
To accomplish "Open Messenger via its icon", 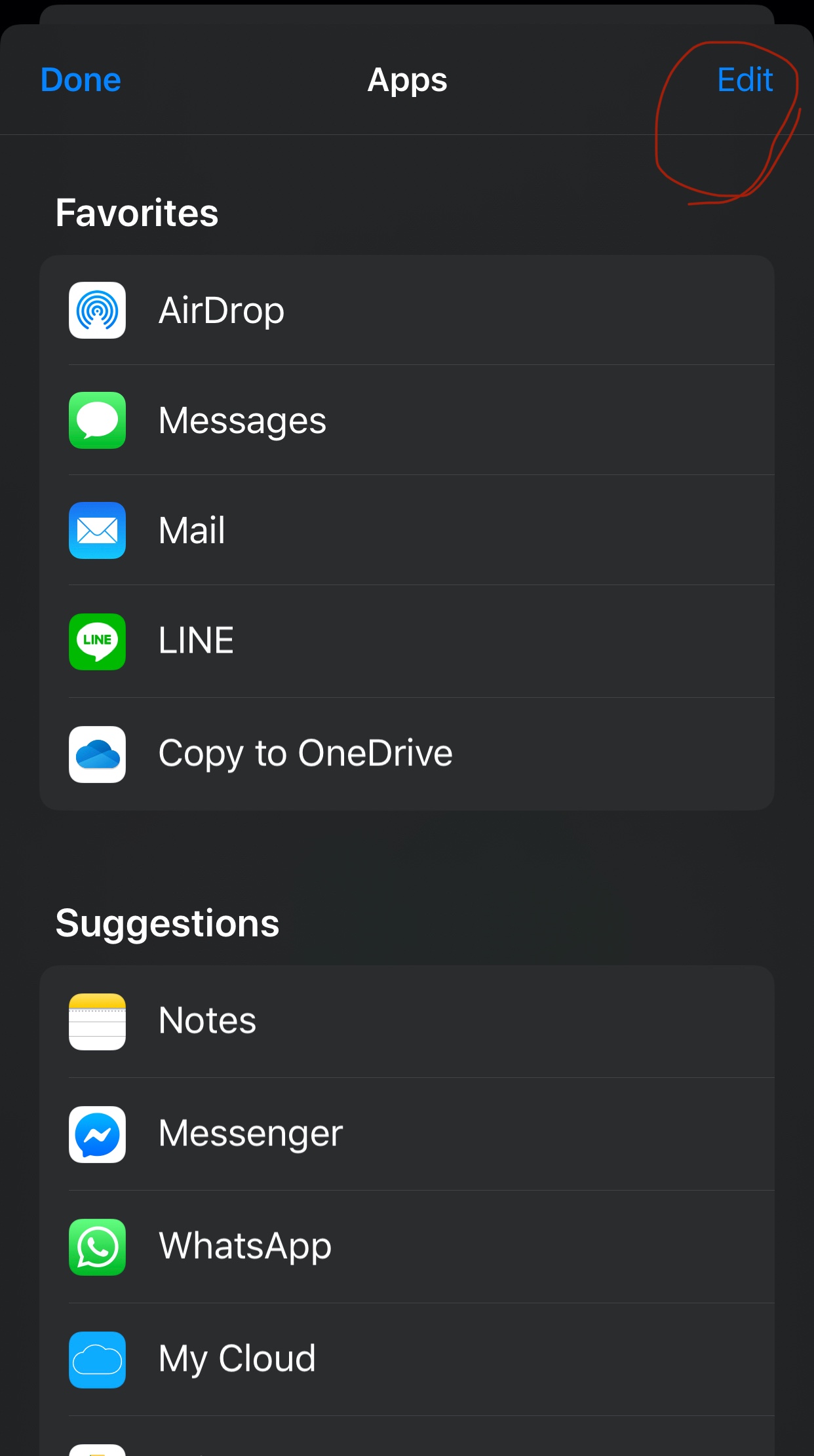I will click(96, 1133).
